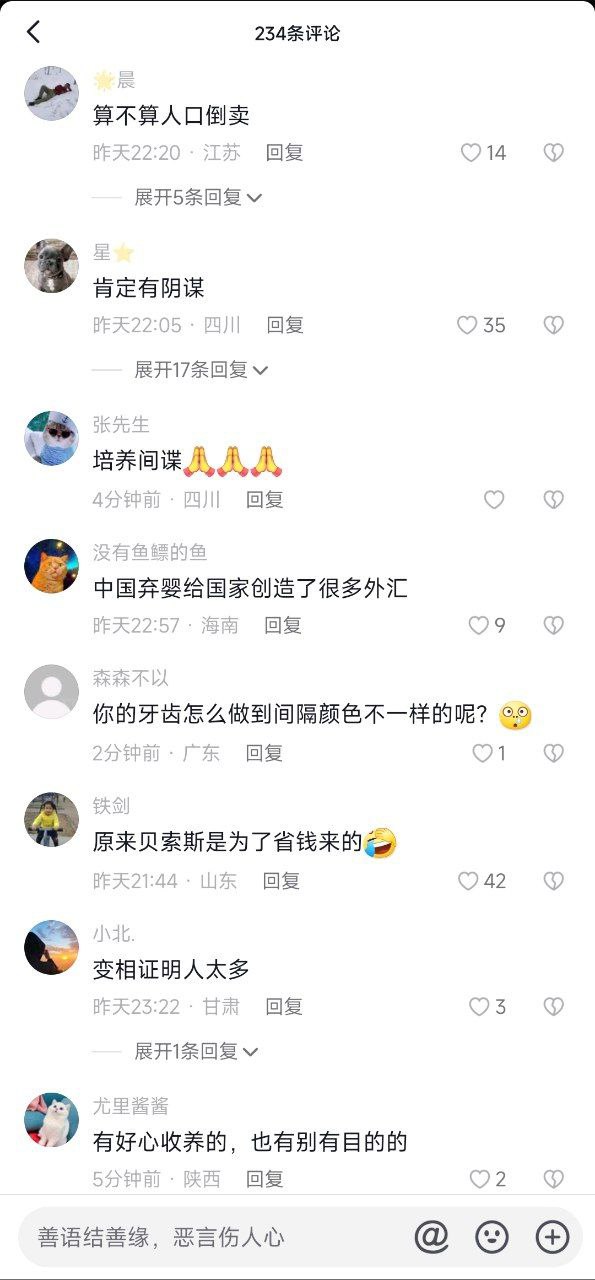Reply to 森森不以's comment about 牙齿
This screenshot has width=595, height=1280.
[265, 753]
